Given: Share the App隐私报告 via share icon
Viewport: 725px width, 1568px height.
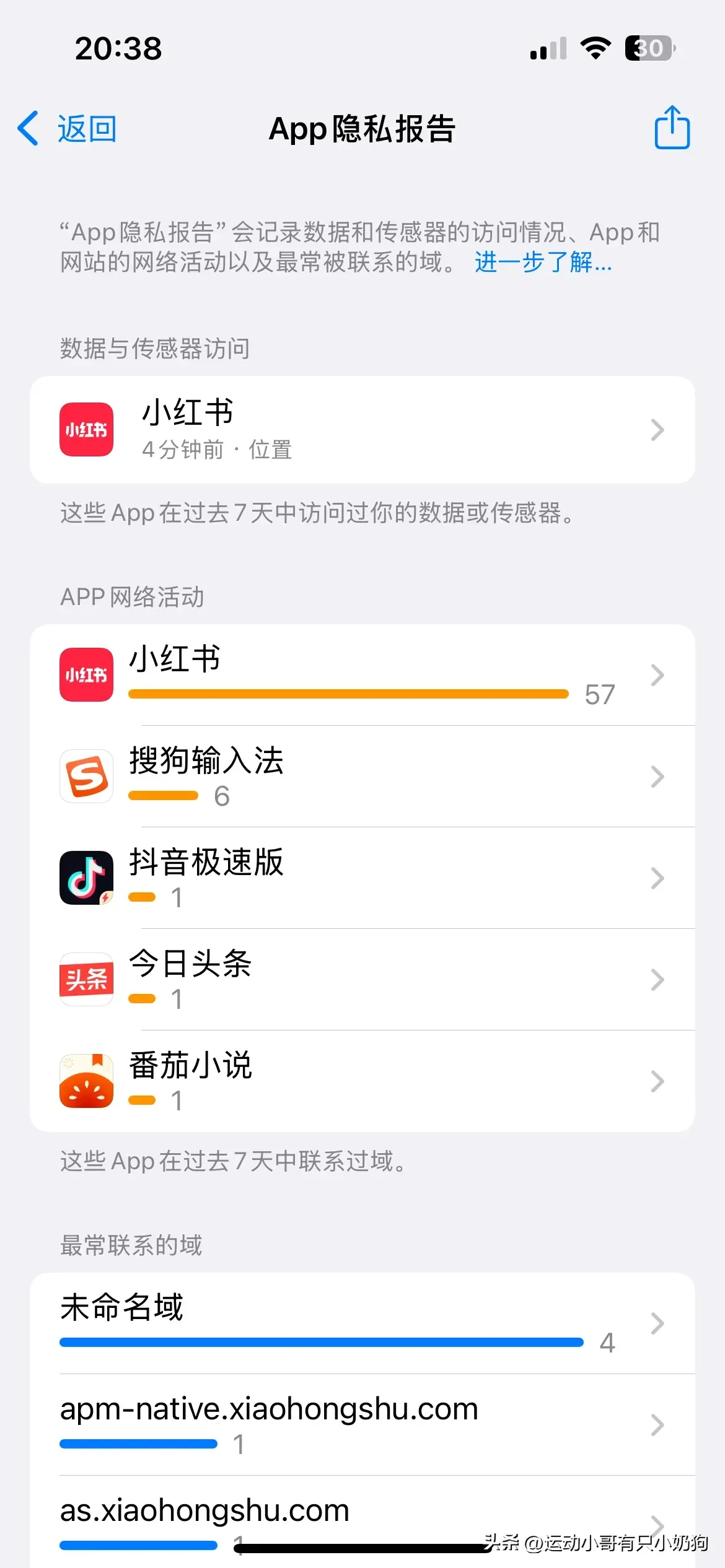Looking at the screenshot, I should (x=672, y=127).
